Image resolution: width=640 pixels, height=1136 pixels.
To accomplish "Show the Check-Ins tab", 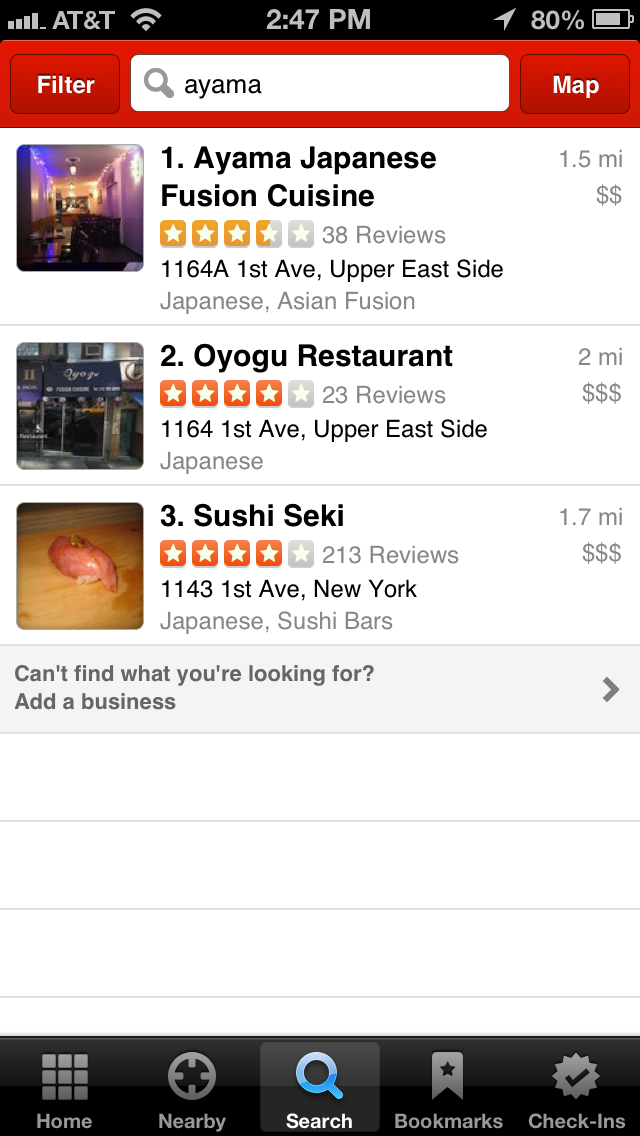I will 577,1089.
